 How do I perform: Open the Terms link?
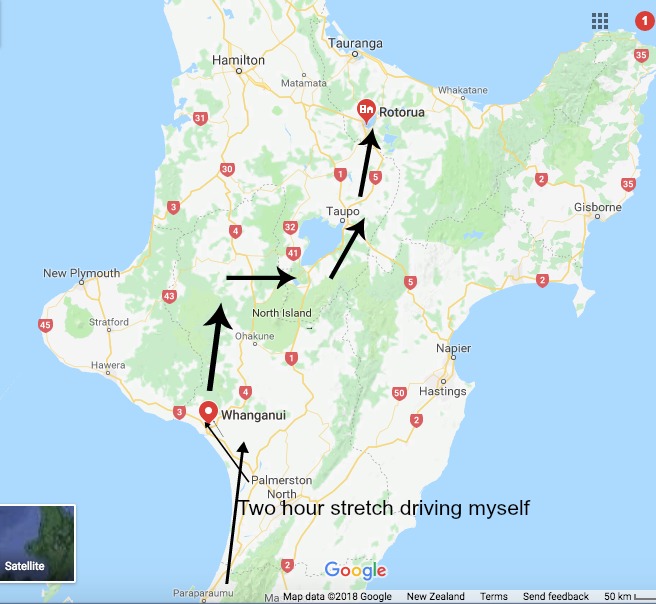[x=493, y=597]
